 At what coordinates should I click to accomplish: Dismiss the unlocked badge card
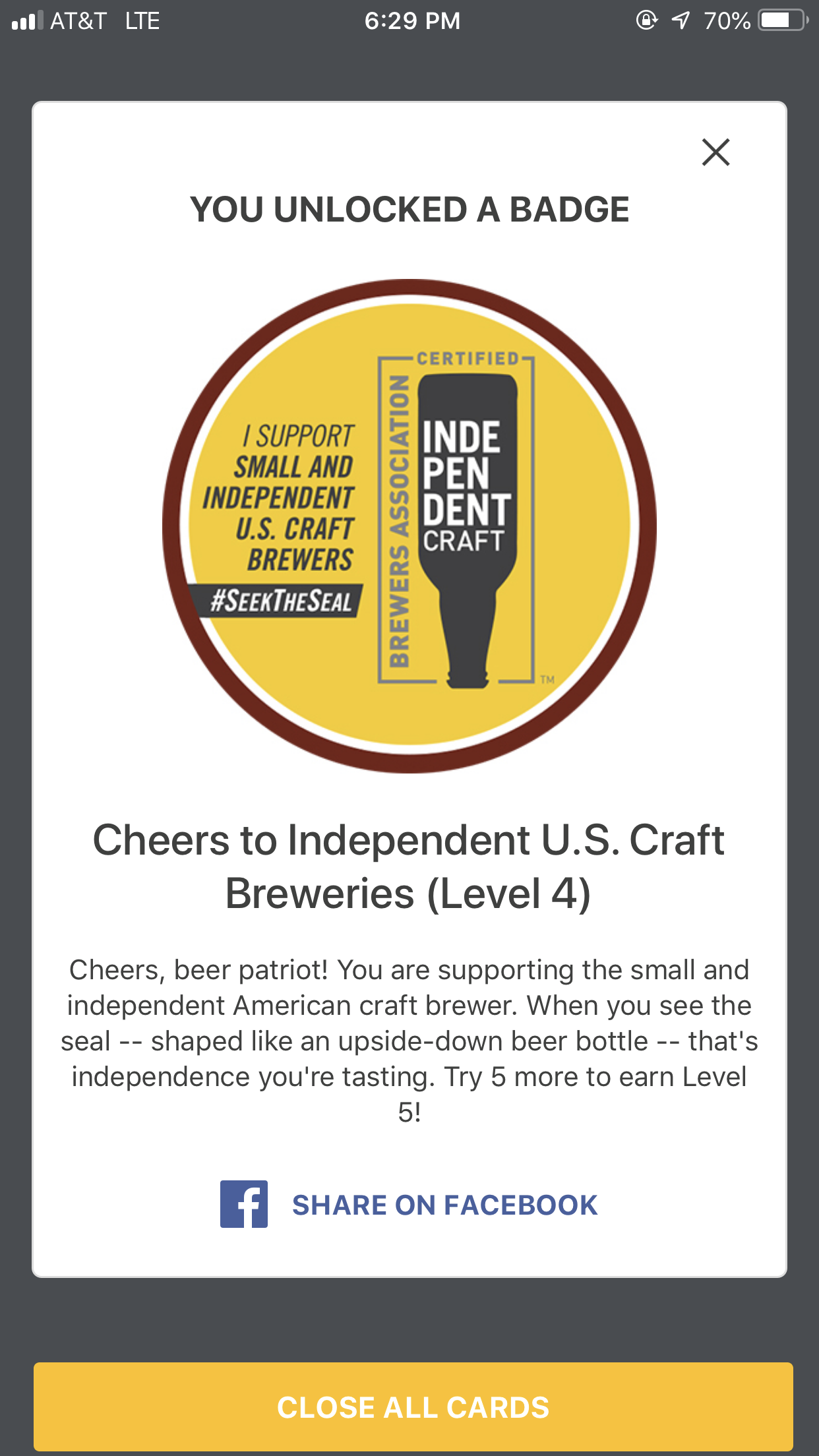(715, 152)
